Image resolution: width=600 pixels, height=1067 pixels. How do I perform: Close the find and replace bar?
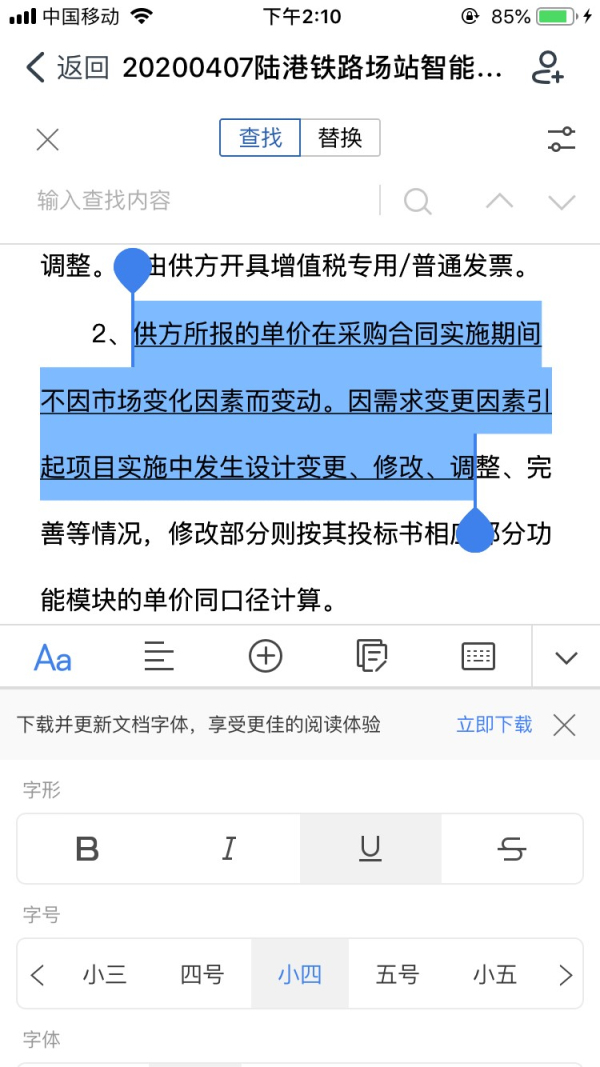47,139
